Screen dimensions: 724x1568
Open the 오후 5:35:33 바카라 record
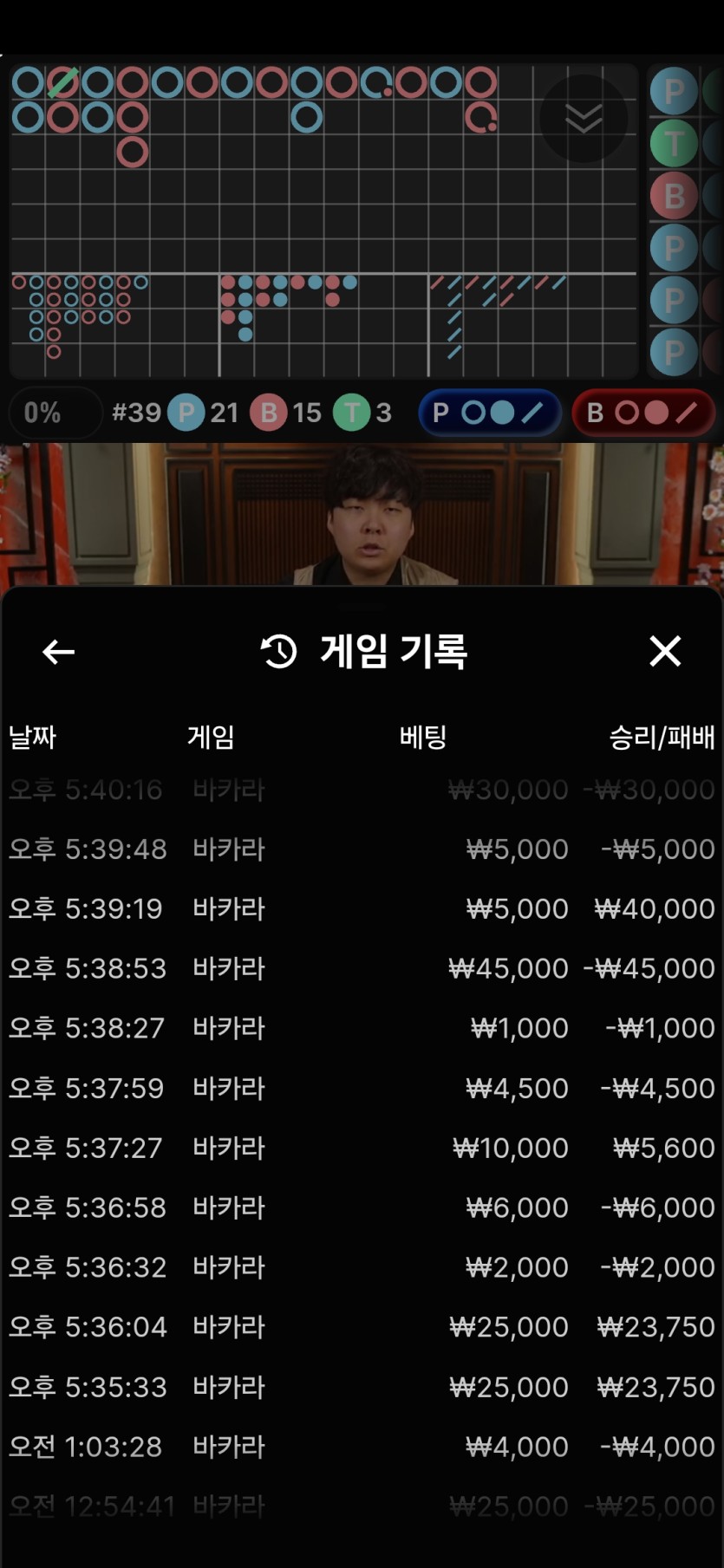click(362, 1387)
